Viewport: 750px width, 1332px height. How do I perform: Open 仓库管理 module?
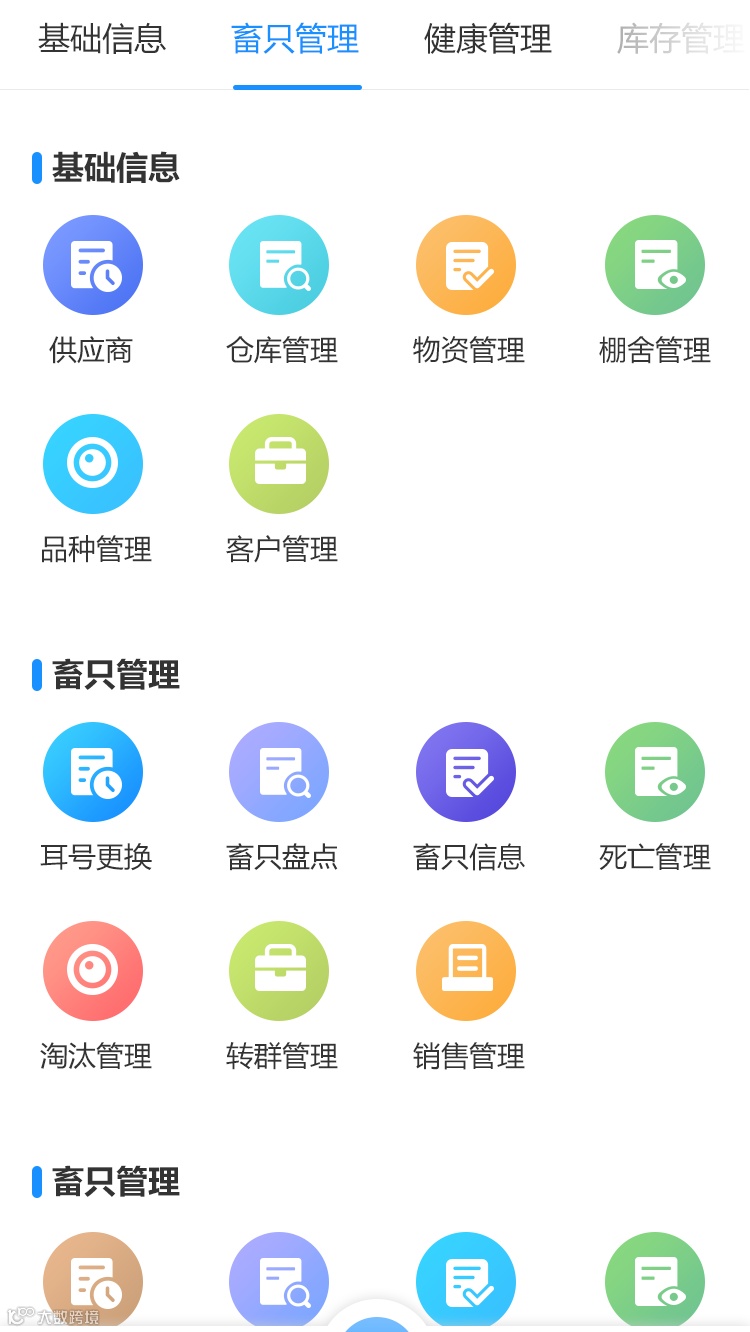coord(279,266)
